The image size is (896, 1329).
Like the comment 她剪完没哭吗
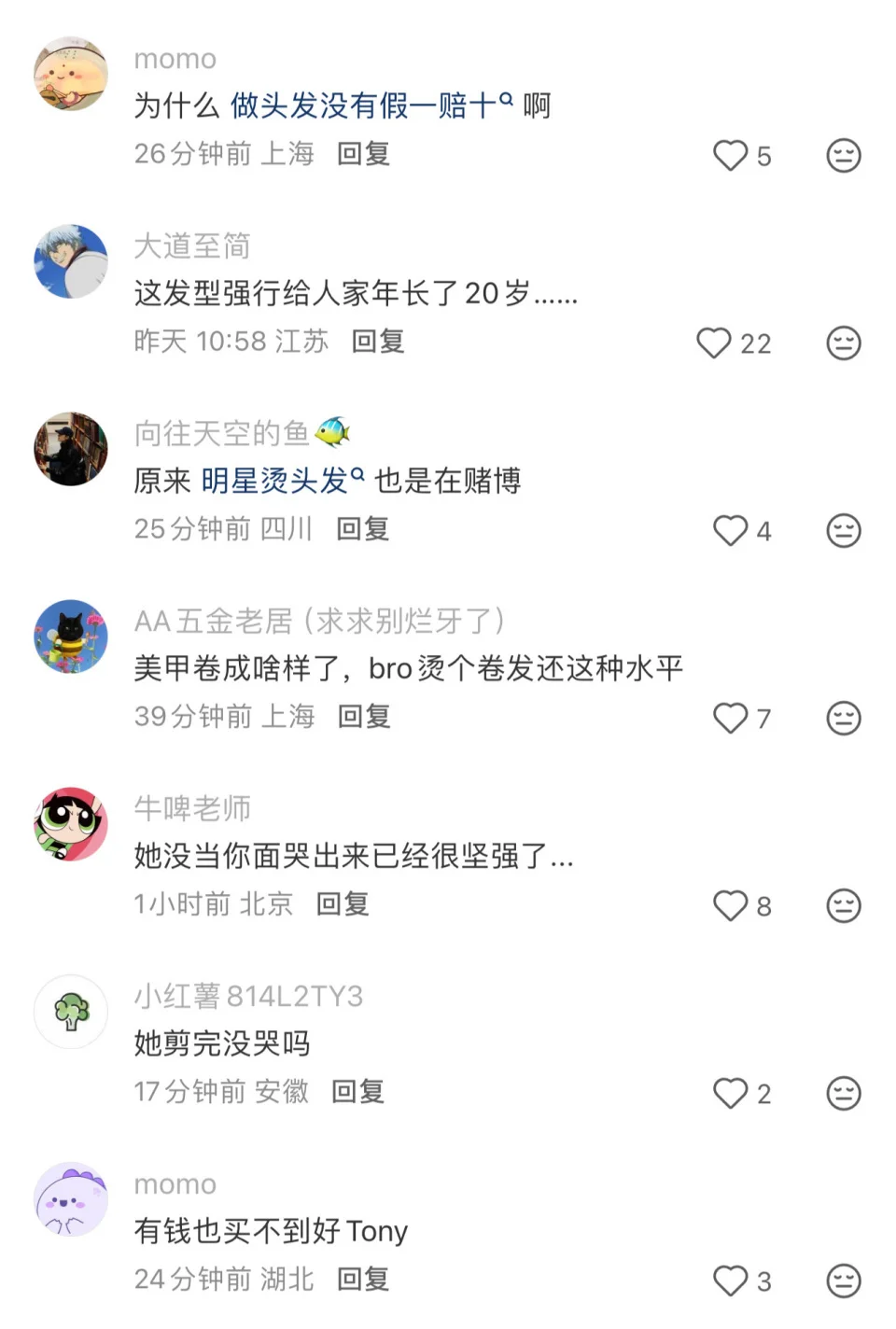(x=730, y=1093)
